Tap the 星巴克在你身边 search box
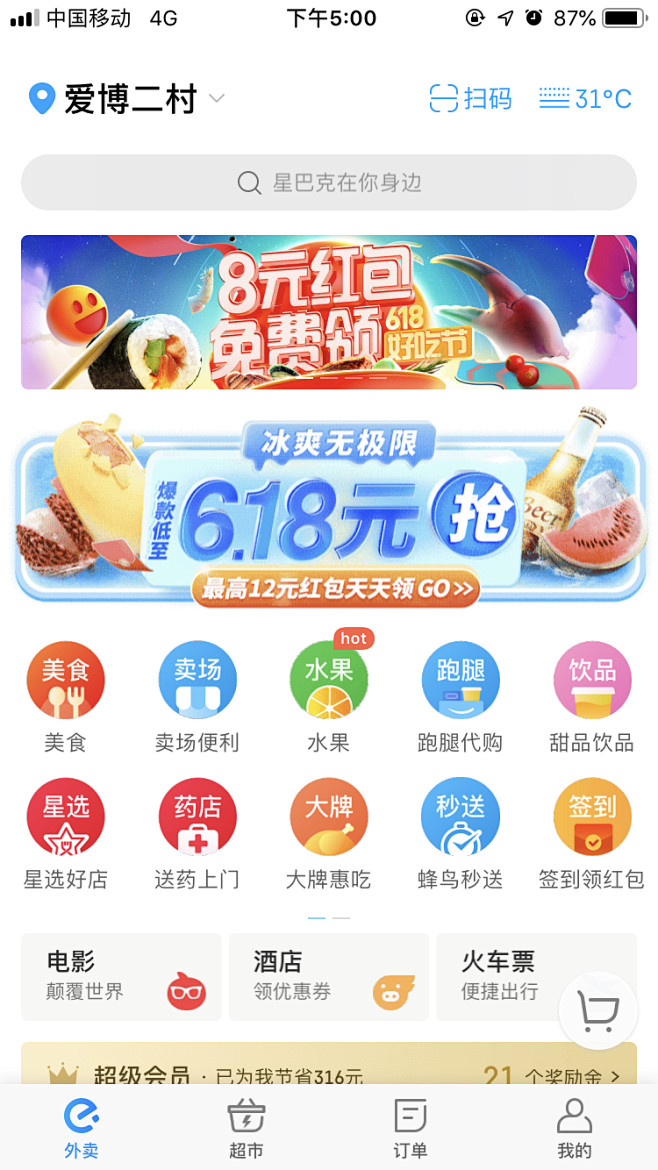 click(329, 182)
